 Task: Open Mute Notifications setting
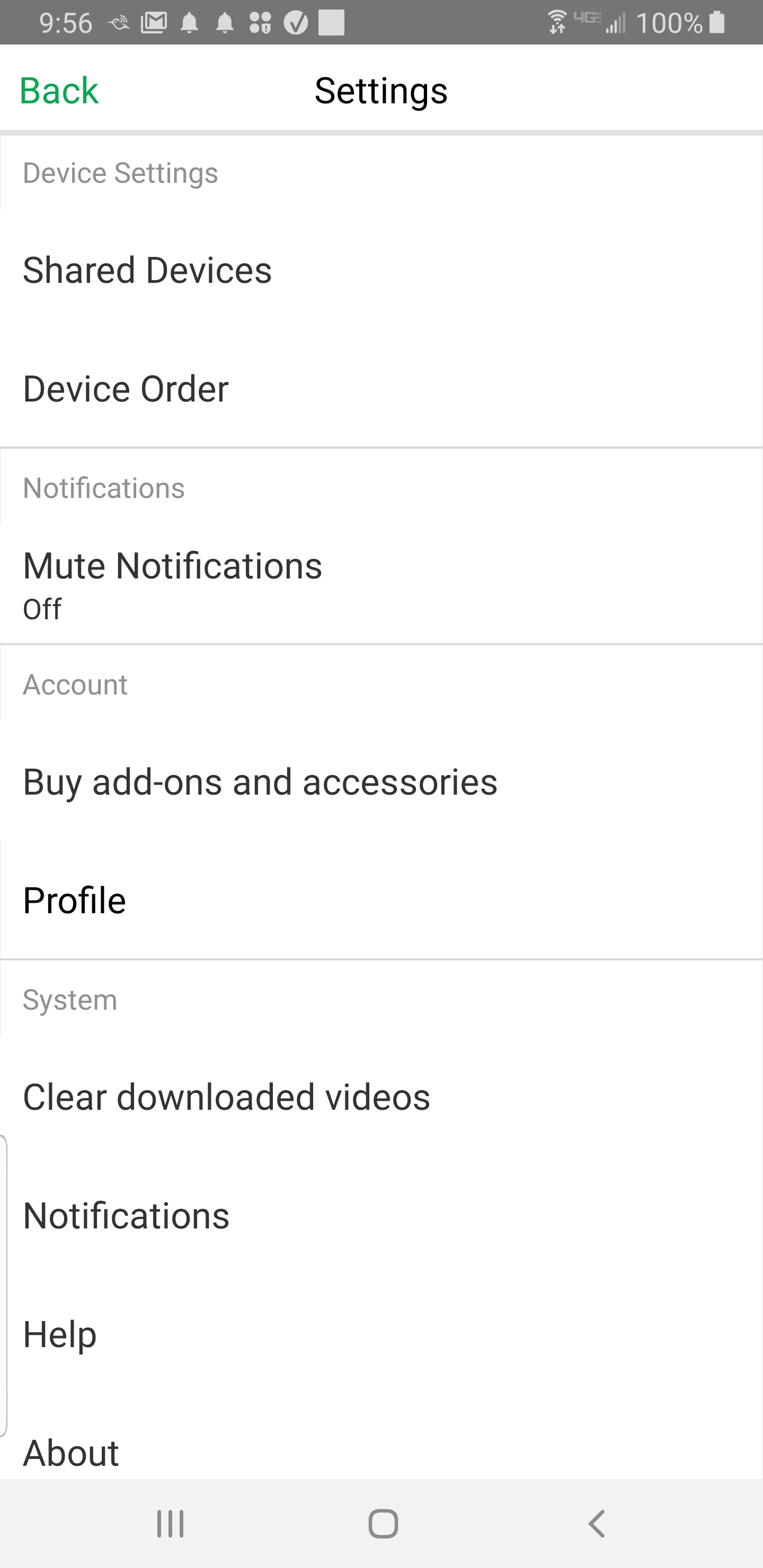coord(172,582)
